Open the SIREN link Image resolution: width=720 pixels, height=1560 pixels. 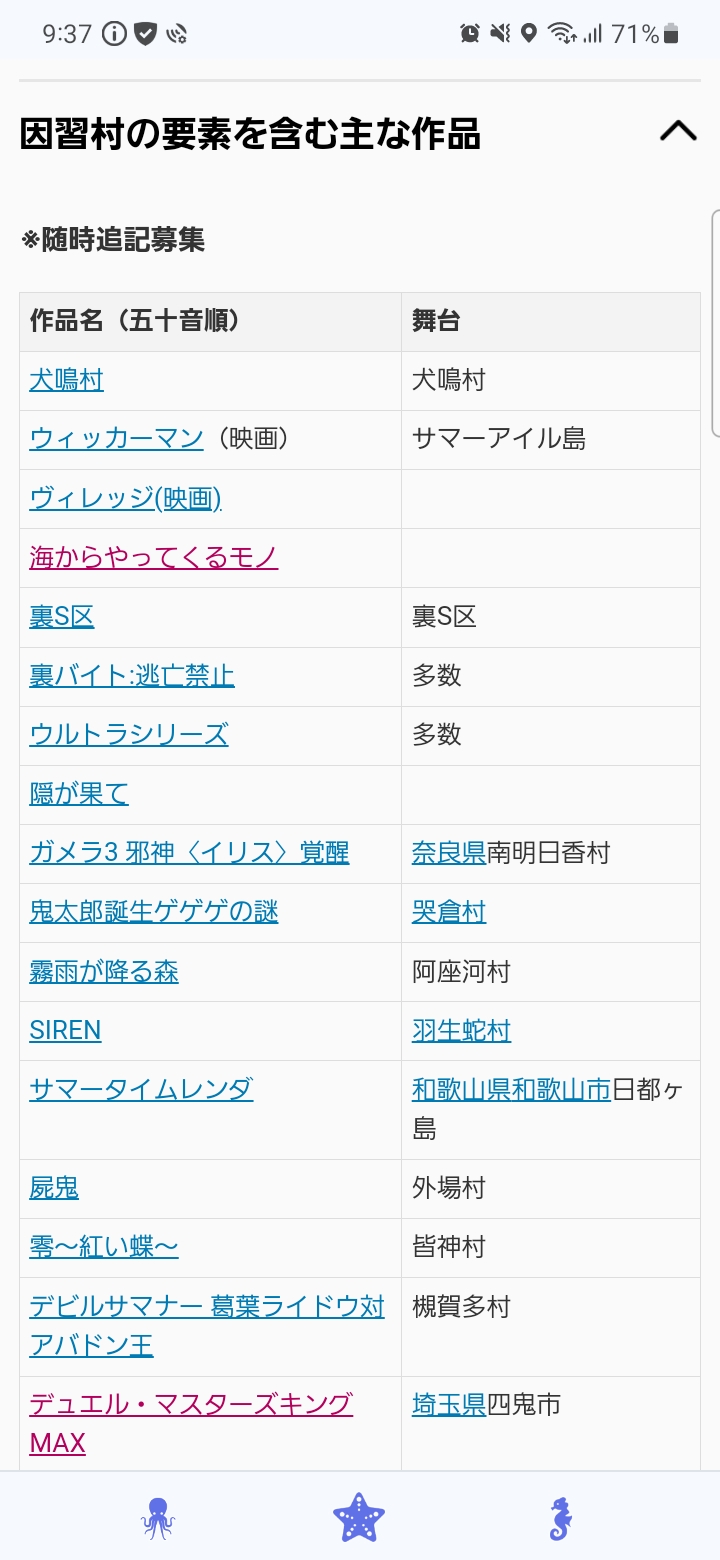[65, 1030]
